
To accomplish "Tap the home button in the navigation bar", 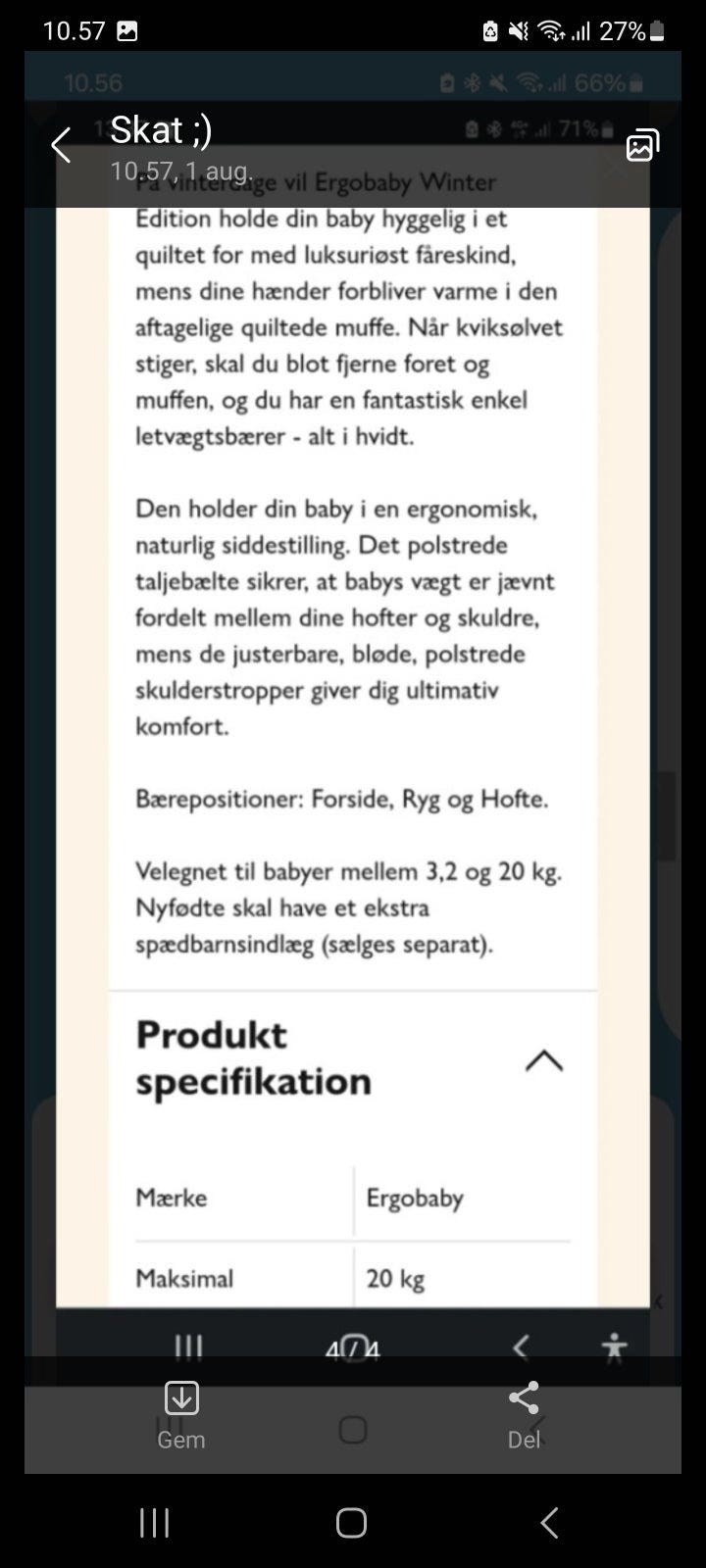I will point(350,1523).
